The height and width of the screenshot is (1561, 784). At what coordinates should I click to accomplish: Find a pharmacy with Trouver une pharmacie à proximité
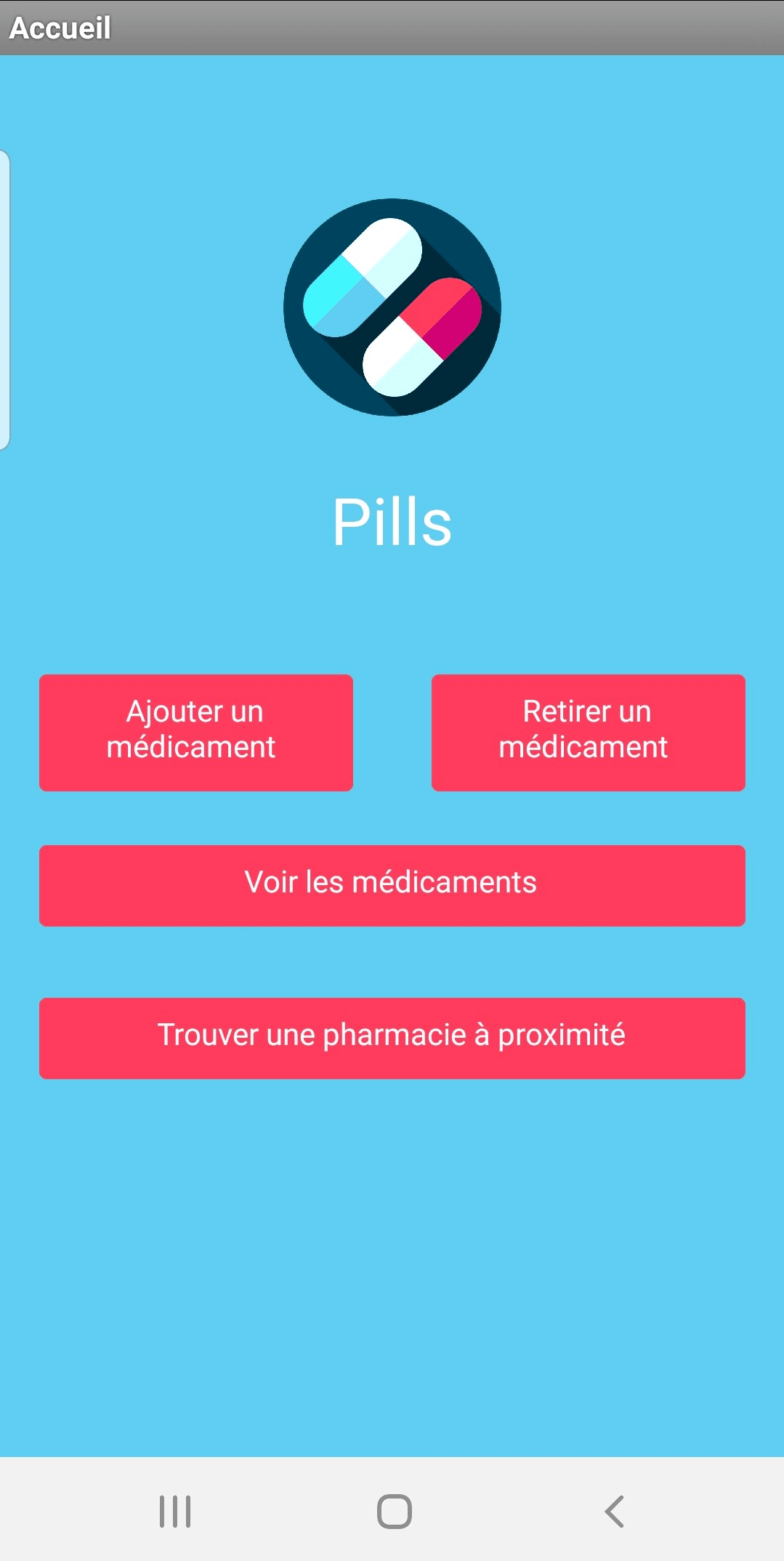392,1038
